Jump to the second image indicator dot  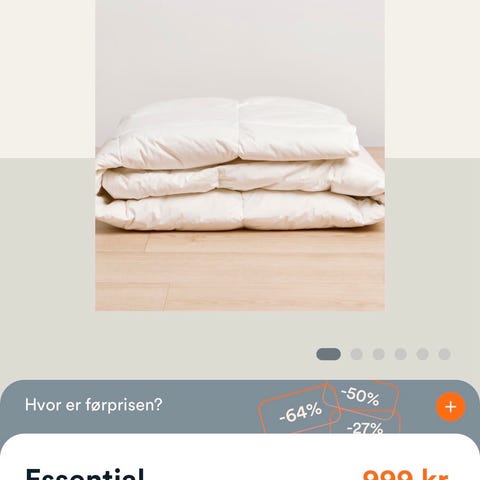356,354
